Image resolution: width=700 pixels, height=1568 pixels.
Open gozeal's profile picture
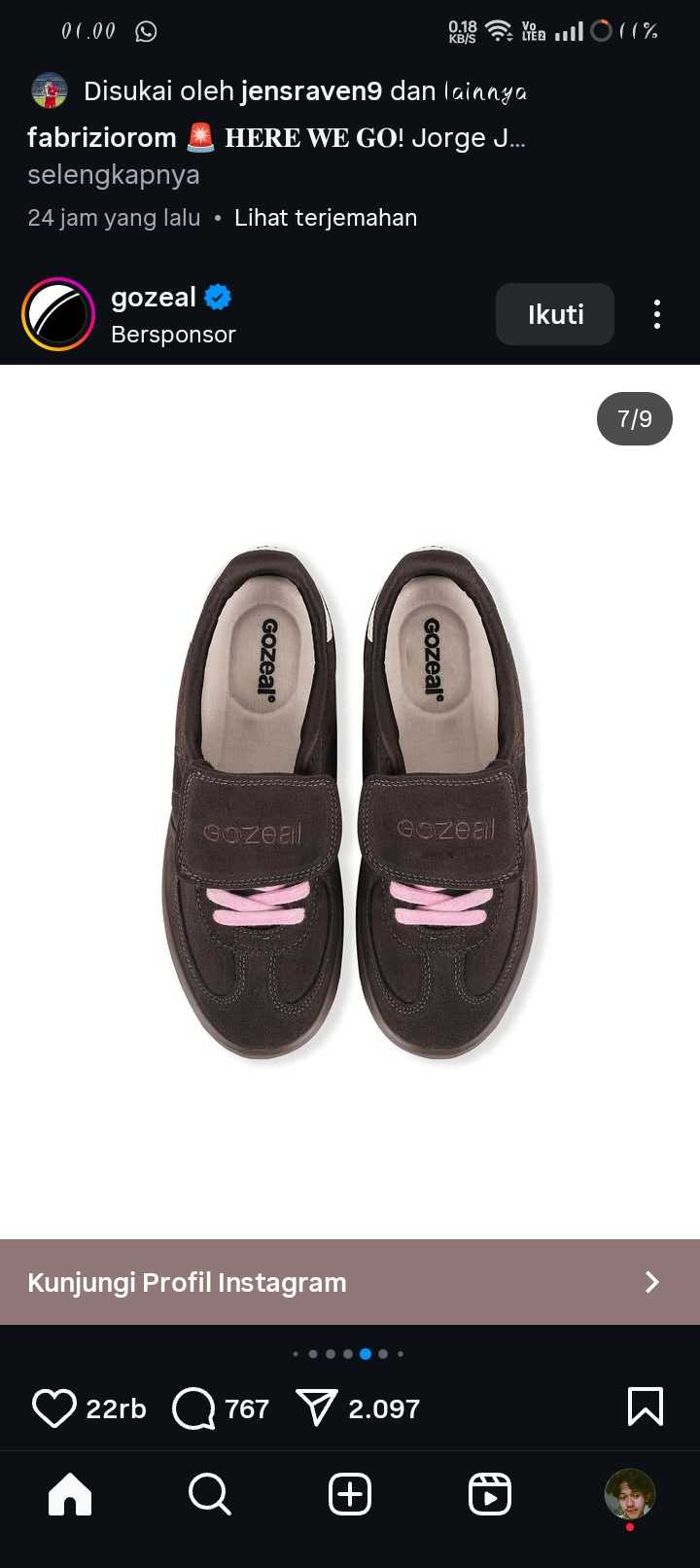coord(58,314)
